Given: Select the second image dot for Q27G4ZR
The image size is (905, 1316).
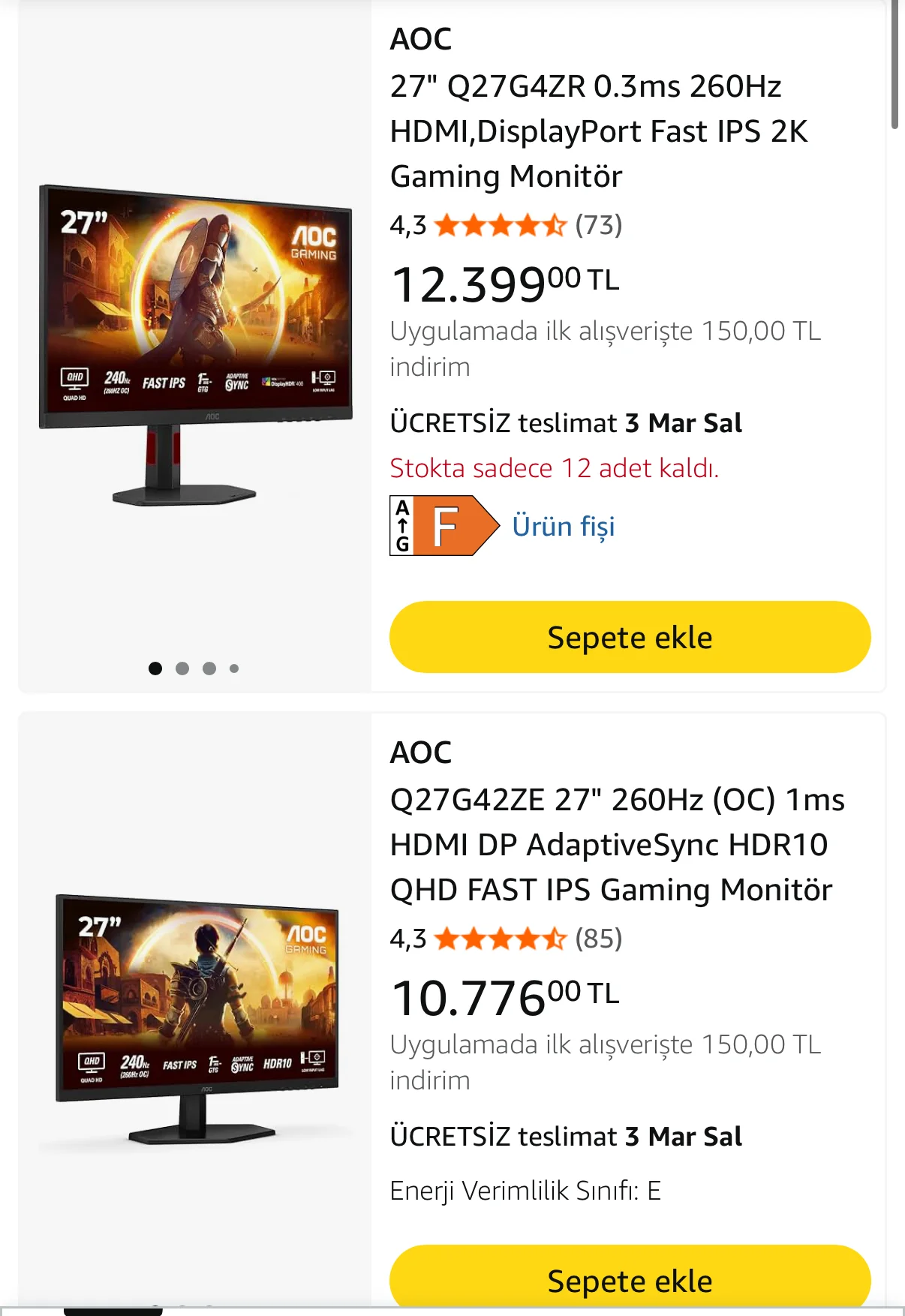Looking at the screenshot, I should 182,669.
